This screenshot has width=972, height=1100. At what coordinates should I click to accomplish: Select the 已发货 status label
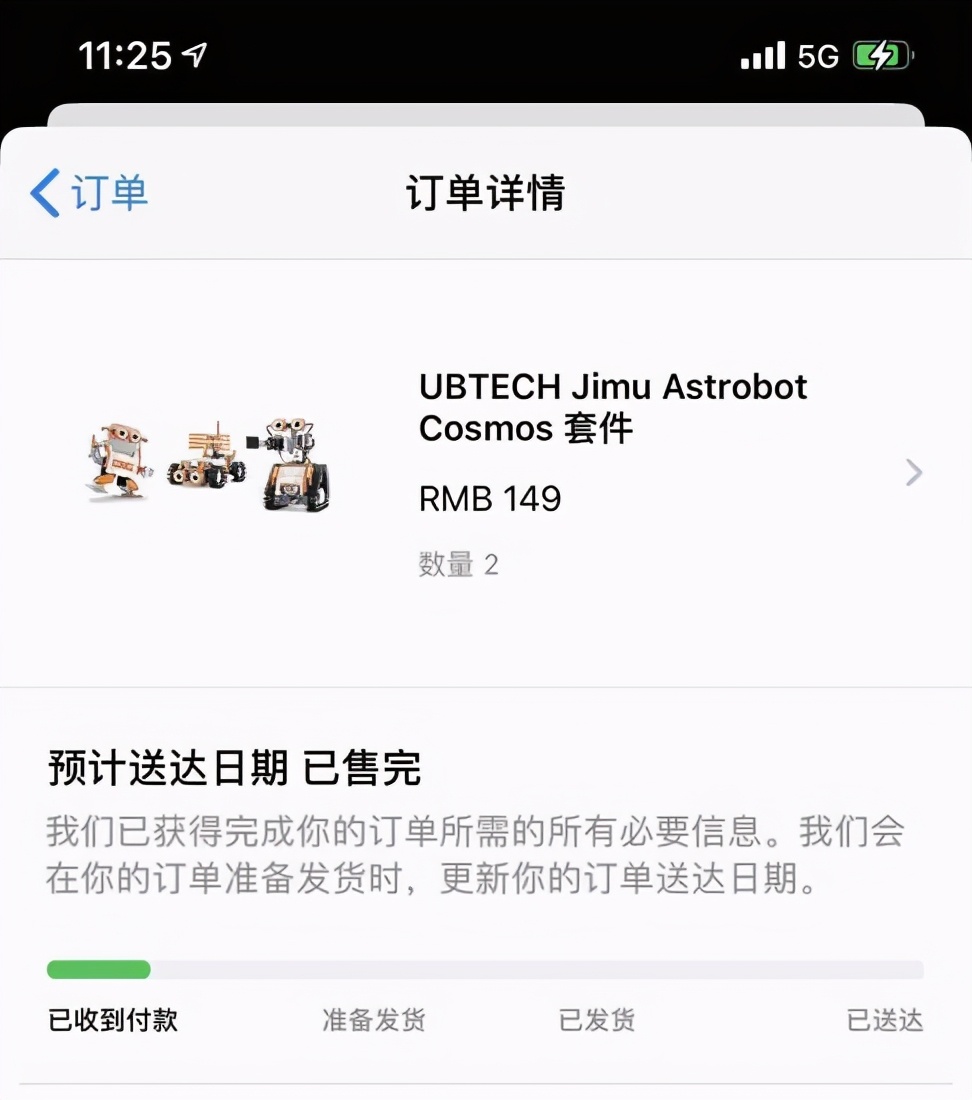point(596,1019)
